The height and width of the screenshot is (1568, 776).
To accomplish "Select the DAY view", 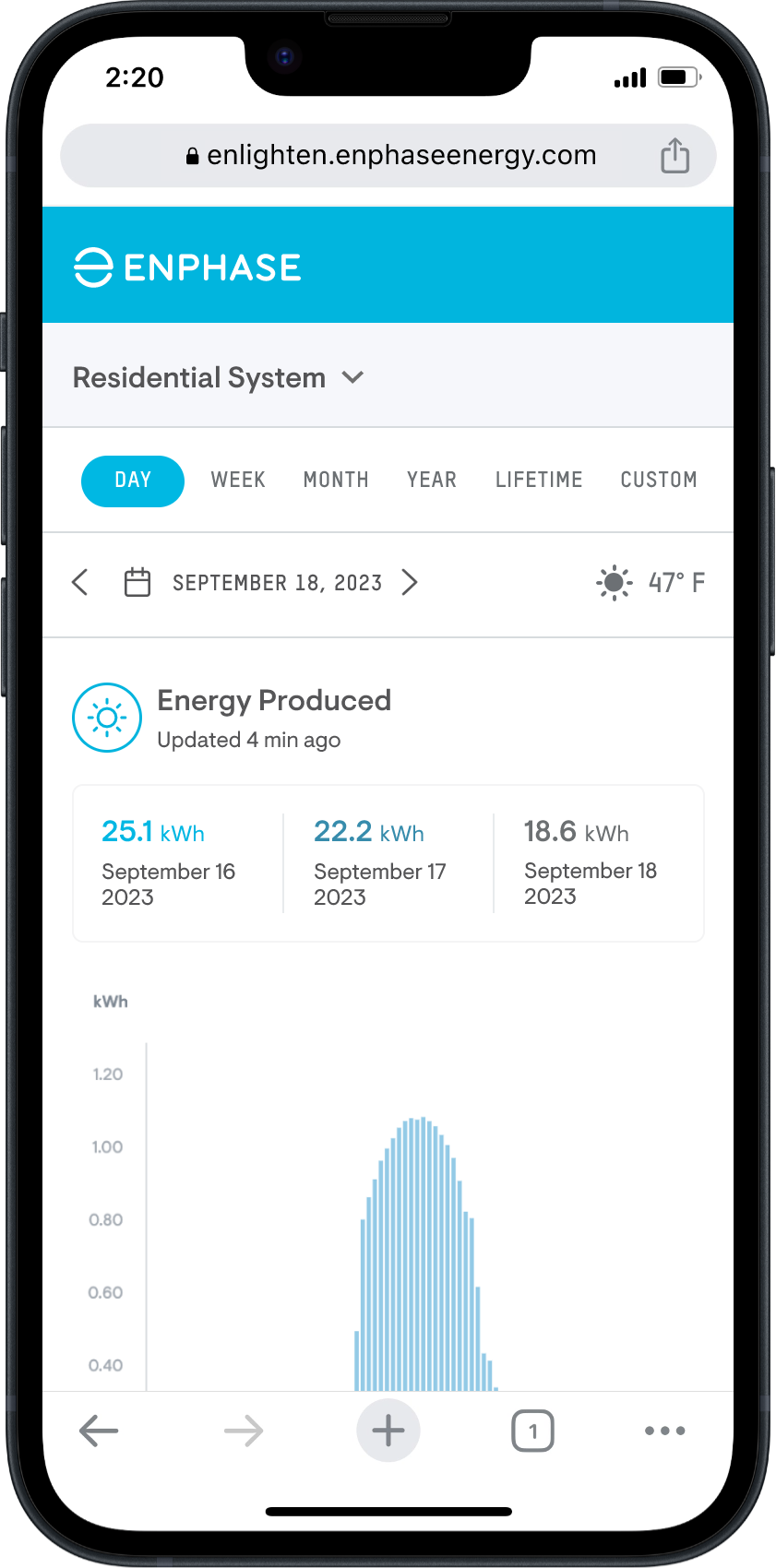I will (133, 481).
